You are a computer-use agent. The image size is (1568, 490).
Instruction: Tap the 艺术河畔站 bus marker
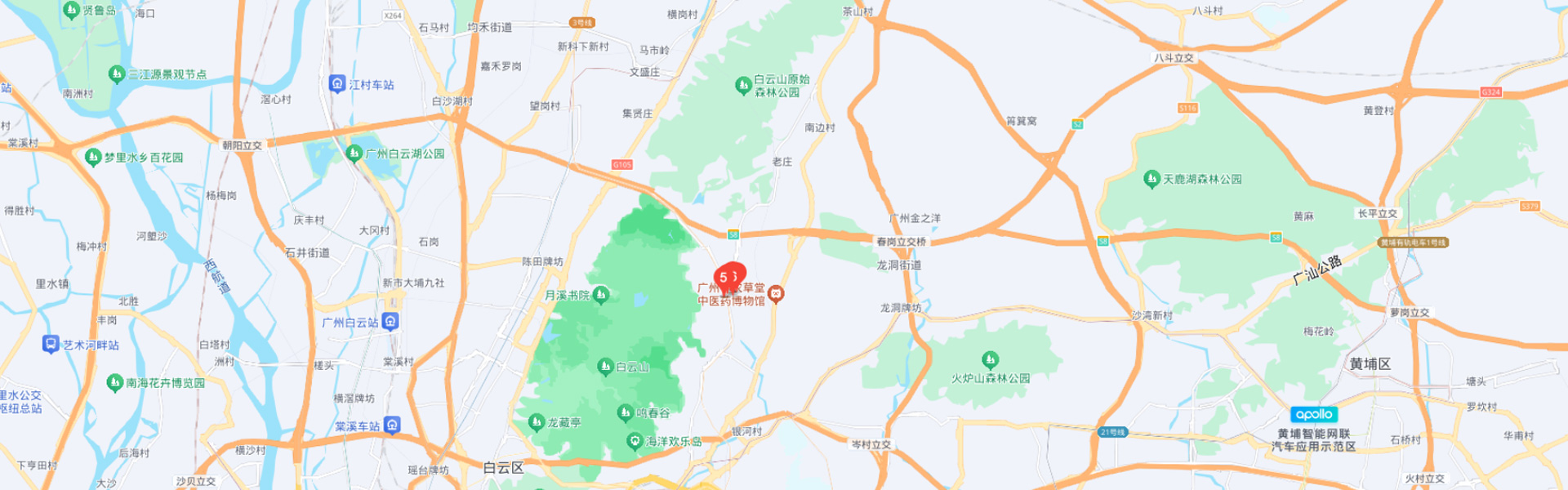point(51,345)
